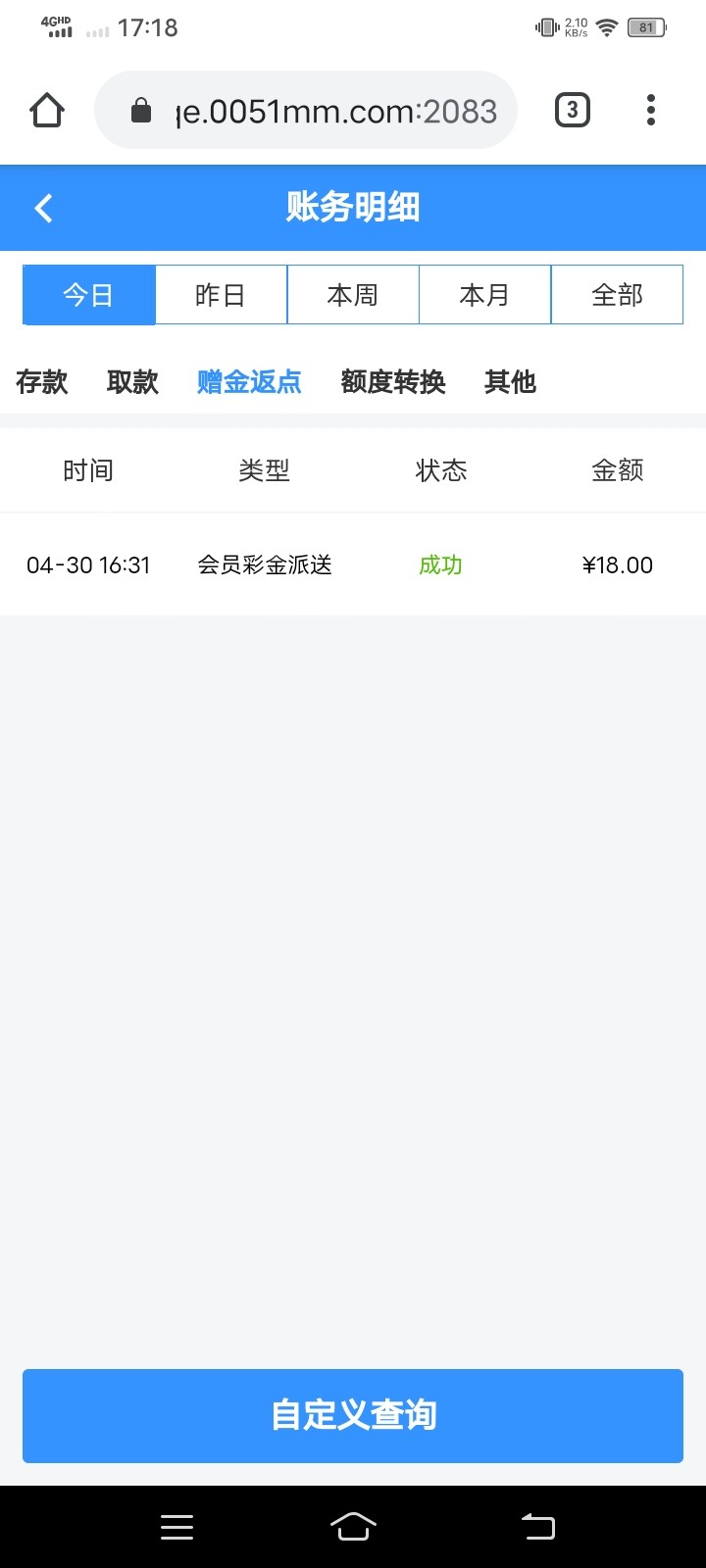The height and width of the screenshot is (1568, 706).
Task: Open the browser tab switcher
Action: click(x=573, y=111)
